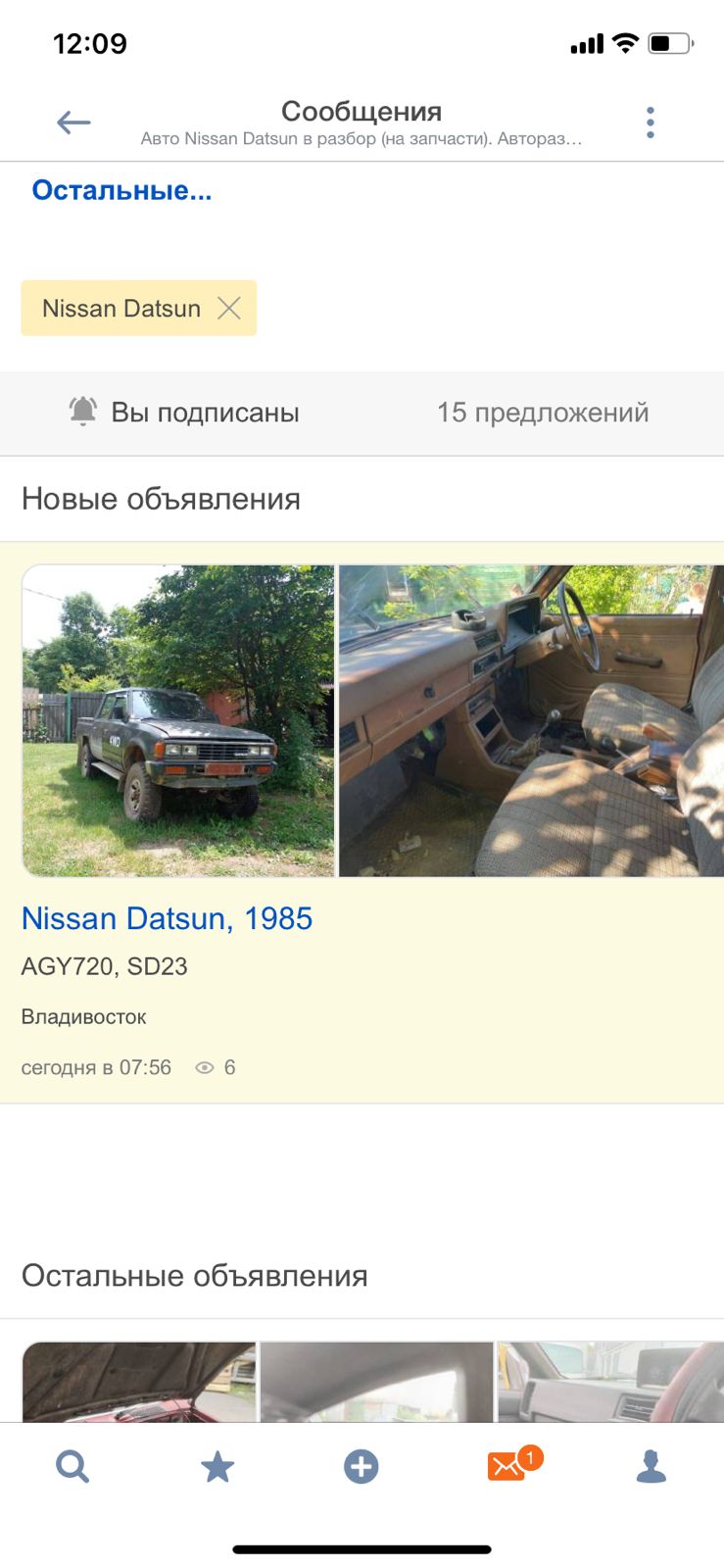View the green pickup truck exterior photo
Viewport: 724px width, 1568px height.
[x=178, y=720]
